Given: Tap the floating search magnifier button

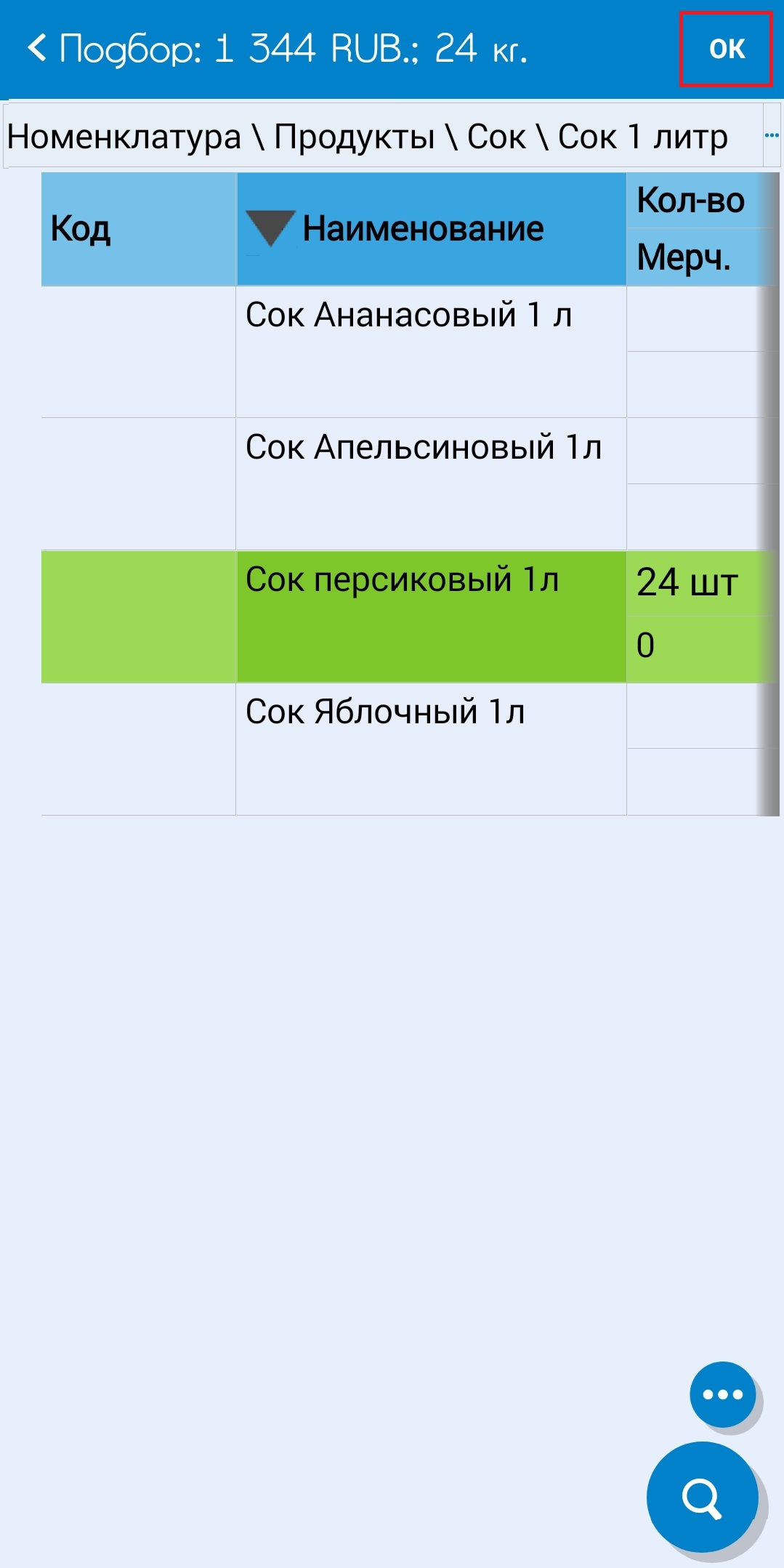Looking at the screenshot, I should click(703, 1497).
